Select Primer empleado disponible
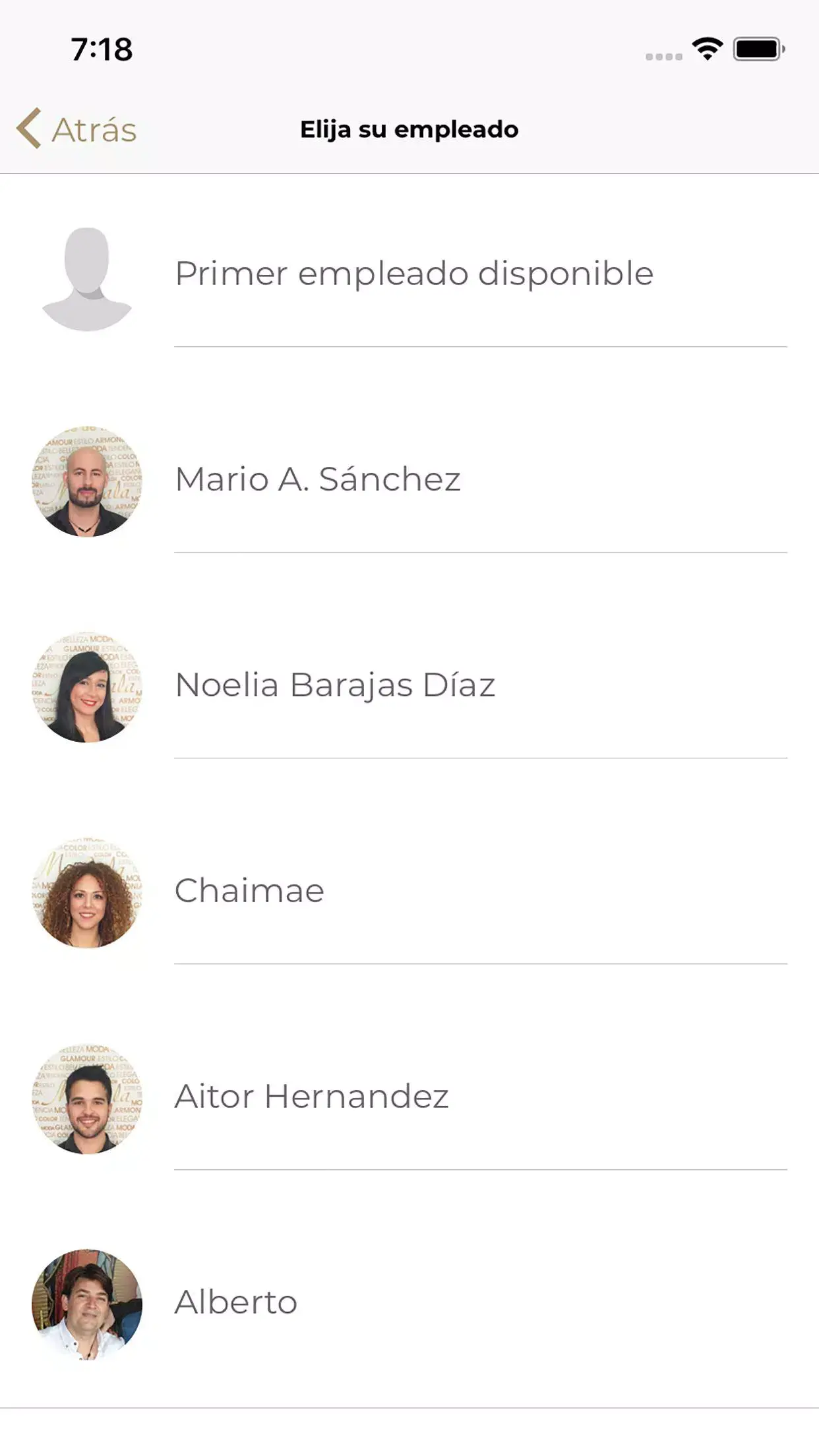Image resolution: width=819 pixels, height=1456 pixels. point(413,274)
